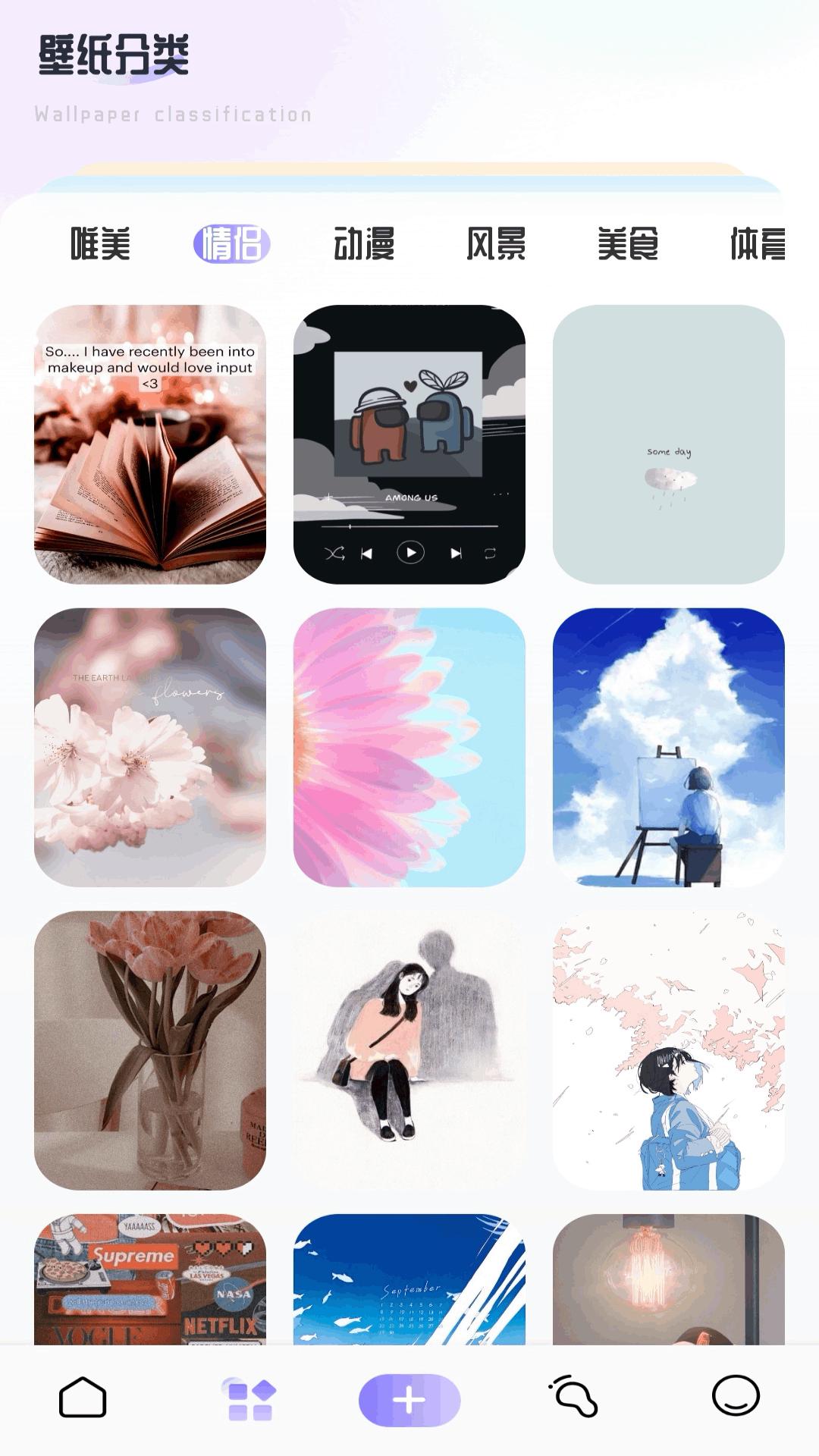Tap the purple plus add button

[x=409, y=1400]
